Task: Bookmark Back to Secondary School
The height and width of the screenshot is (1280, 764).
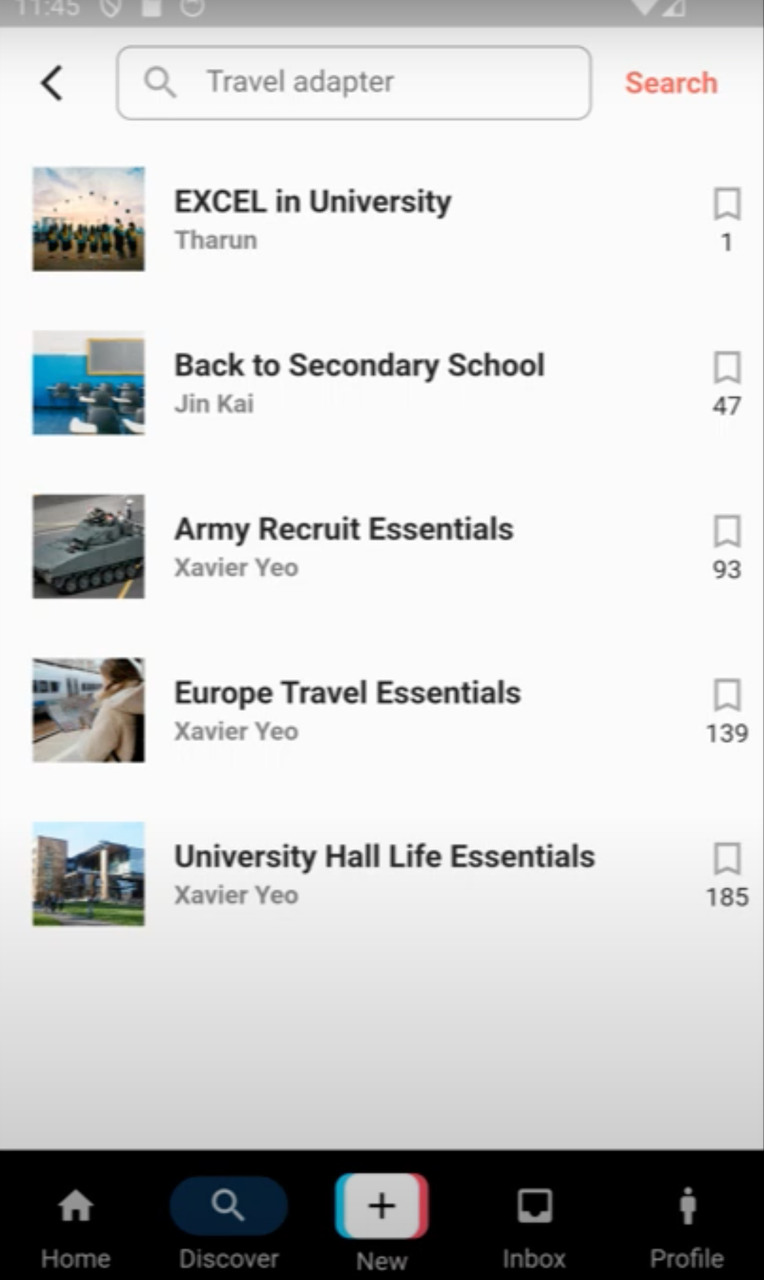Action: [727, 368]
